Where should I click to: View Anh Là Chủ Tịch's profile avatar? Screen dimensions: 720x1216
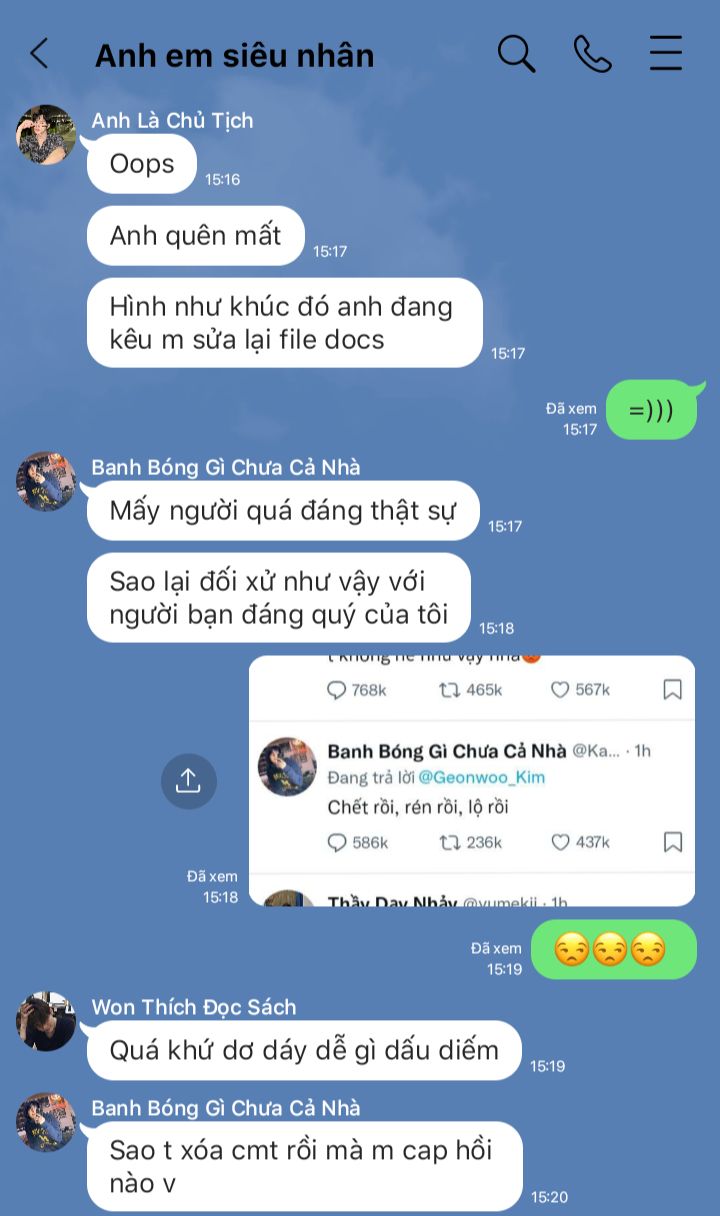click(46, 135)
